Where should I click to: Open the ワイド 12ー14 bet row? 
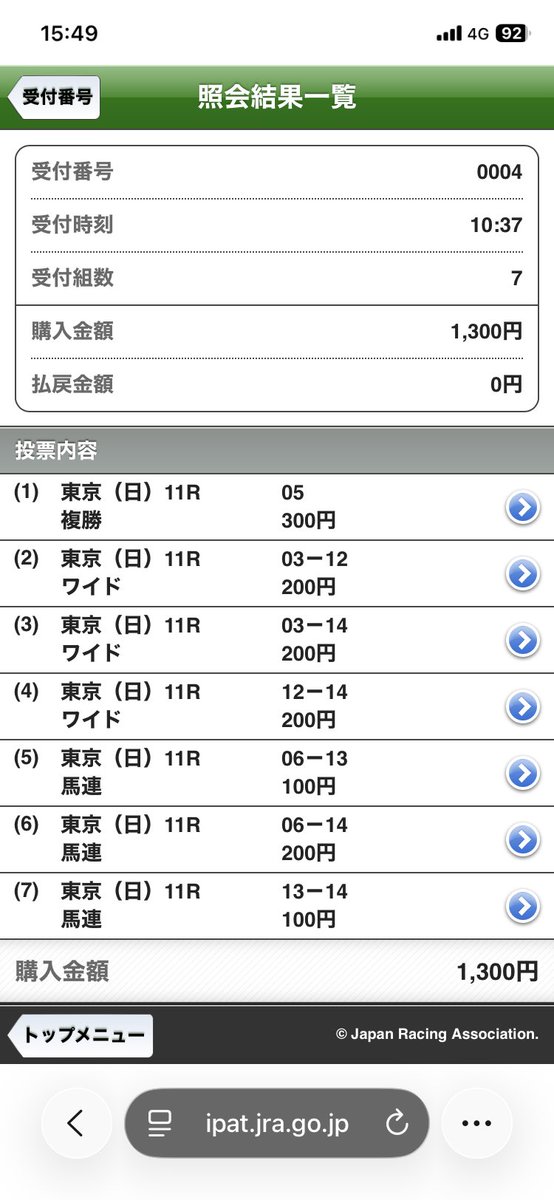[x=277, y=706]
